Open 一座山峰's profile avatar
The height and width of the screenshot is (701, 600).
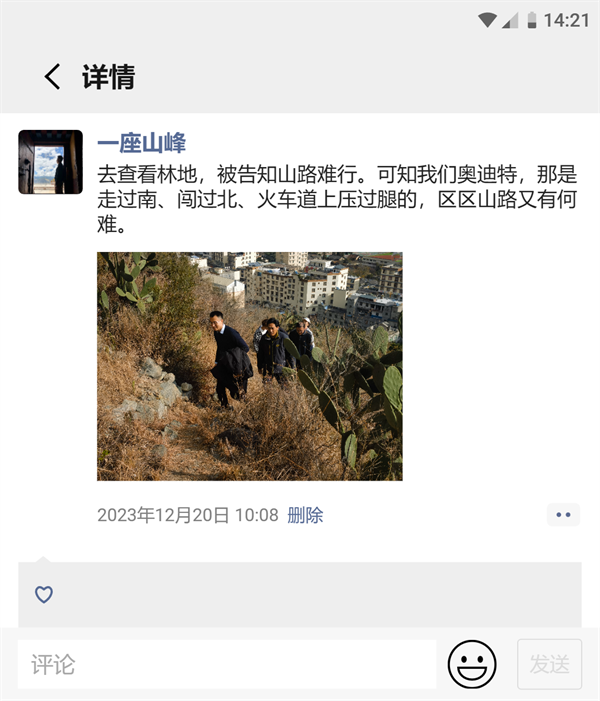coord(50,162)
